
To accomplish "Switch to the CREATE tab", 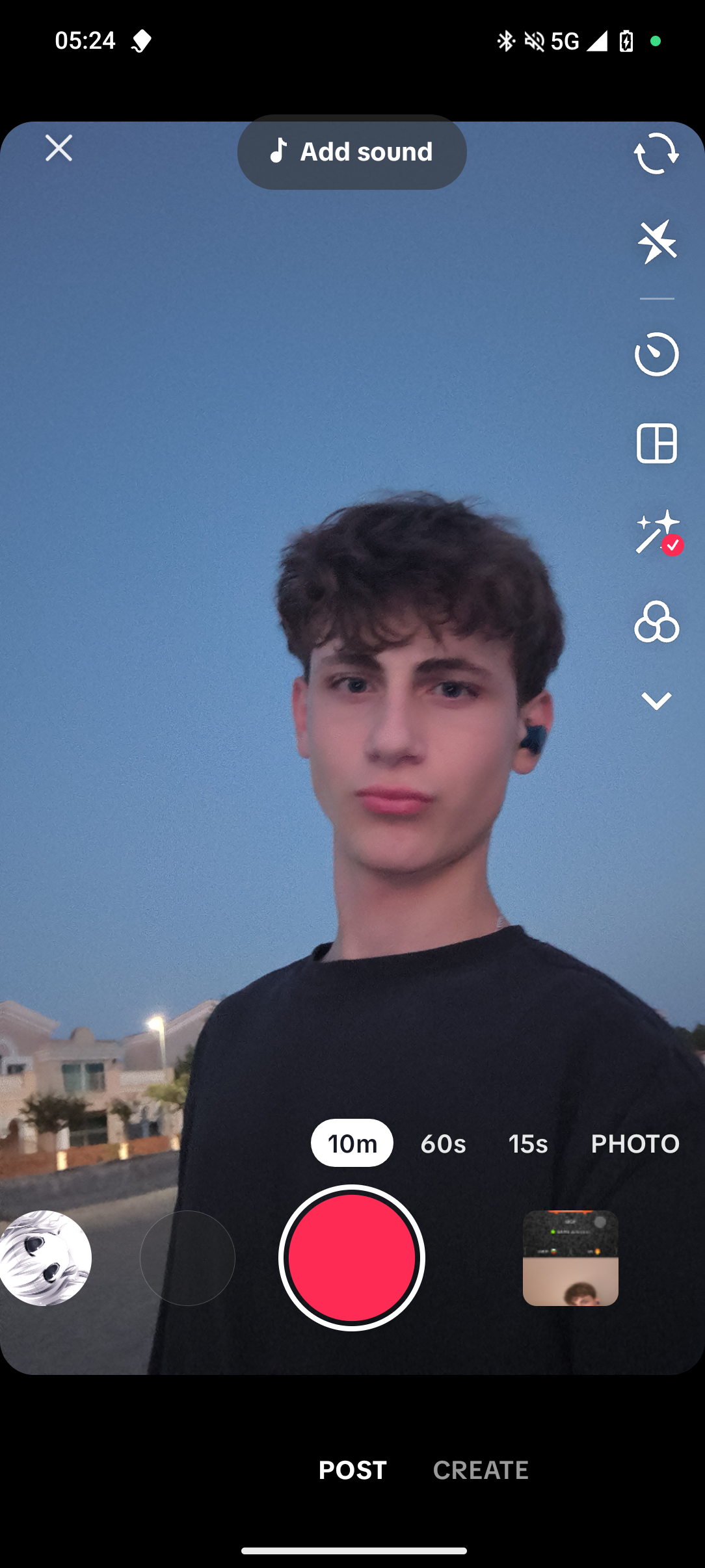I will coord(481,1470).
